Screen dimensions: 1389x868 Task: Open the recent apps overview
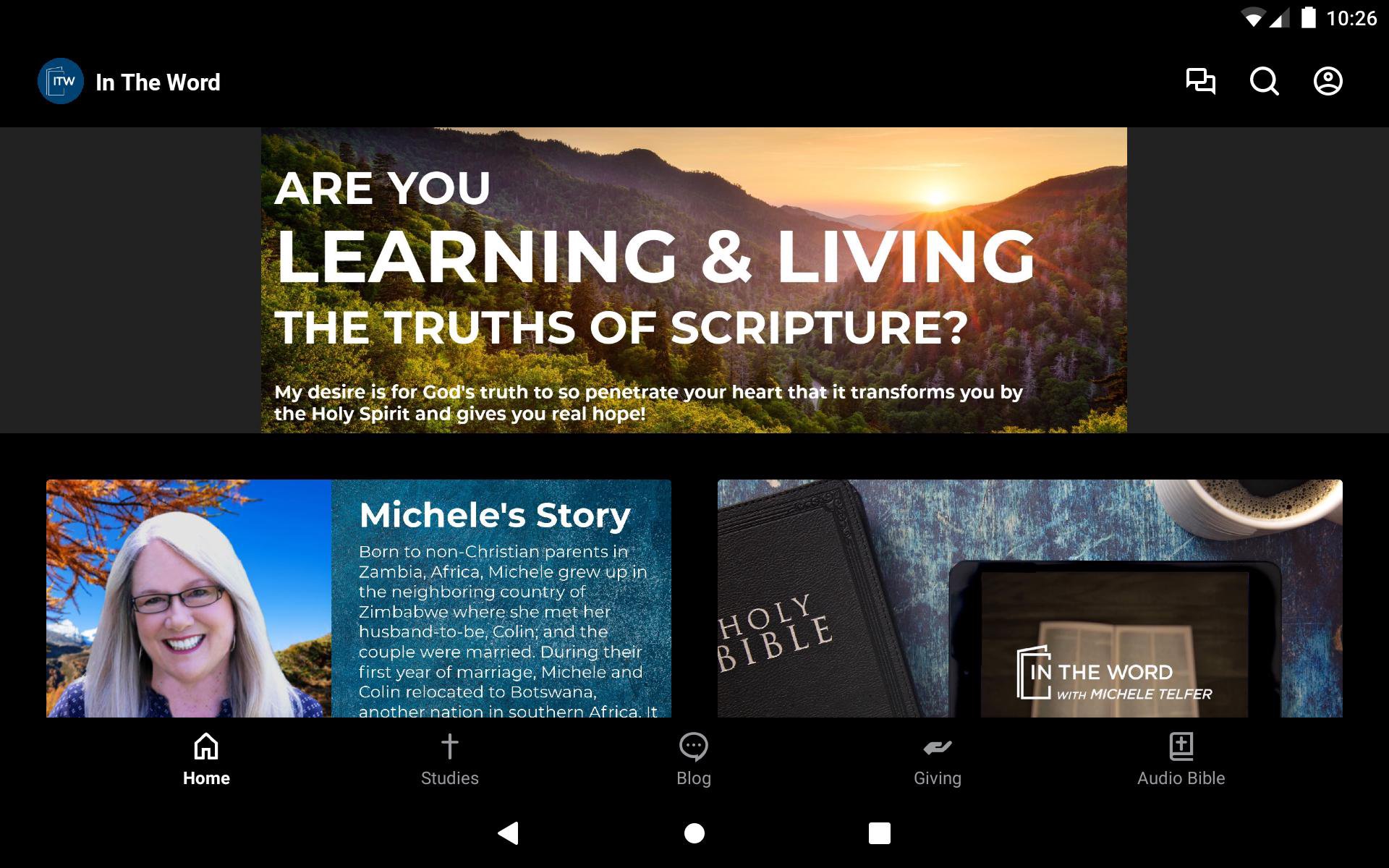(x=879, y=833)
